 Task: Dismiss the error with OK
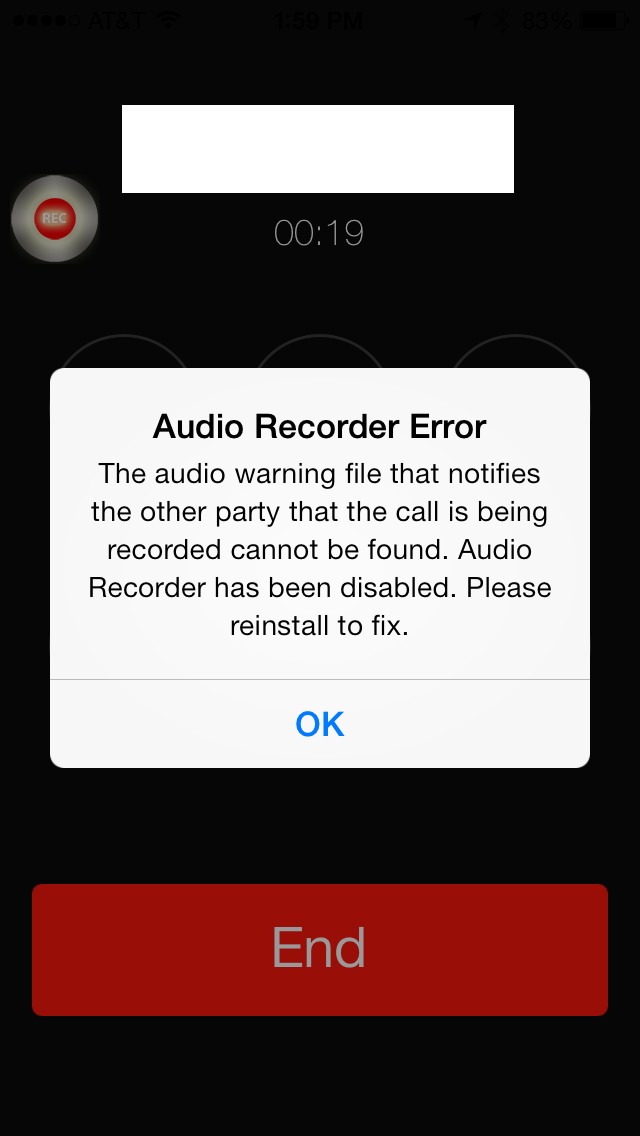320,724
